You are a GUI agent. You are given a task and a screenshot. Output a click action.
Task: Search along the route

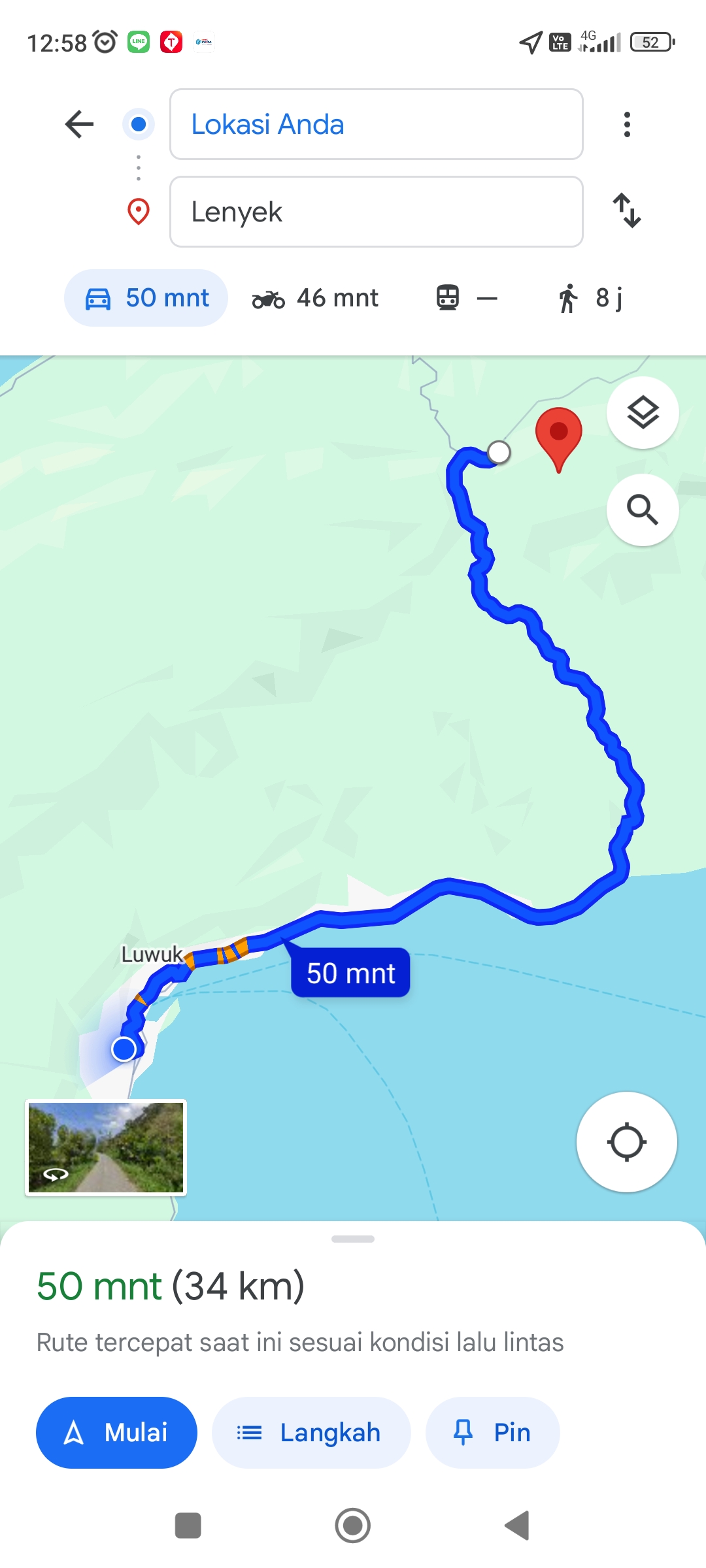[643, 510]
